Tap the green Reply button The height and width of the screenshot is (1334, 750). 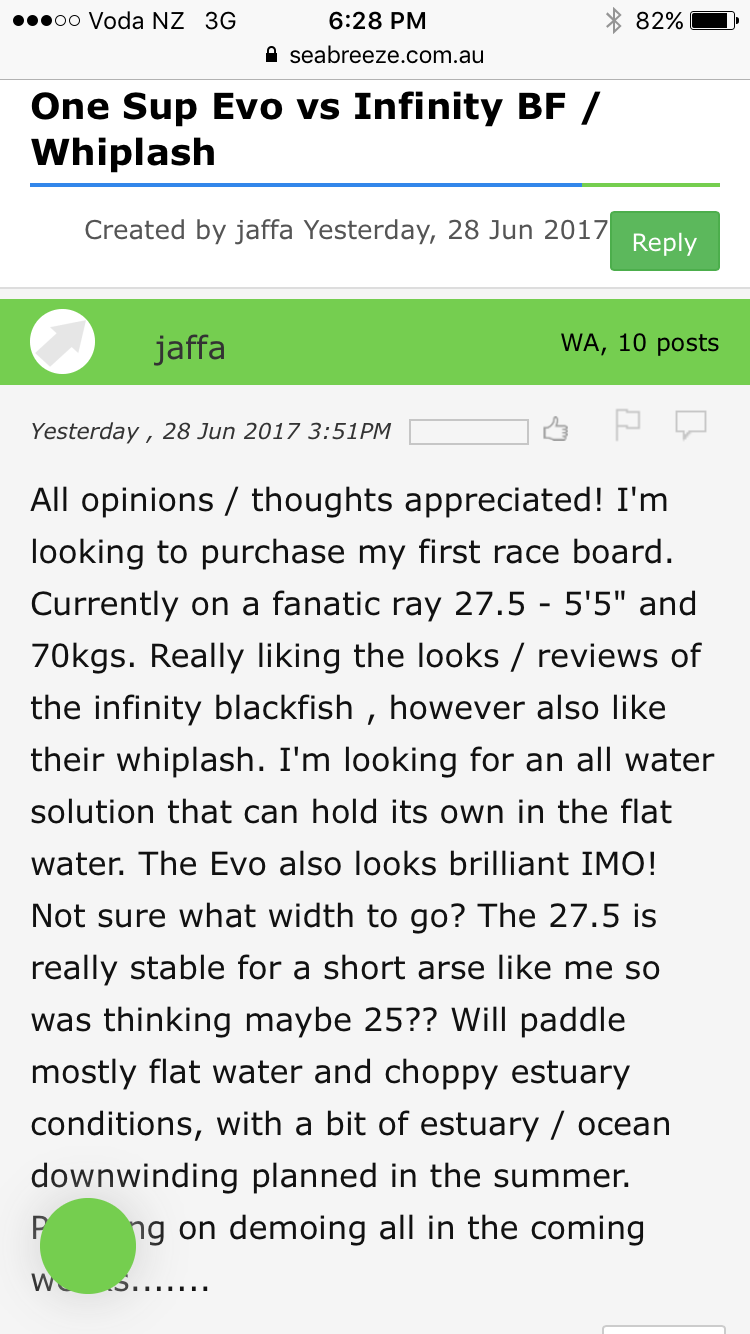click(664, 242)
